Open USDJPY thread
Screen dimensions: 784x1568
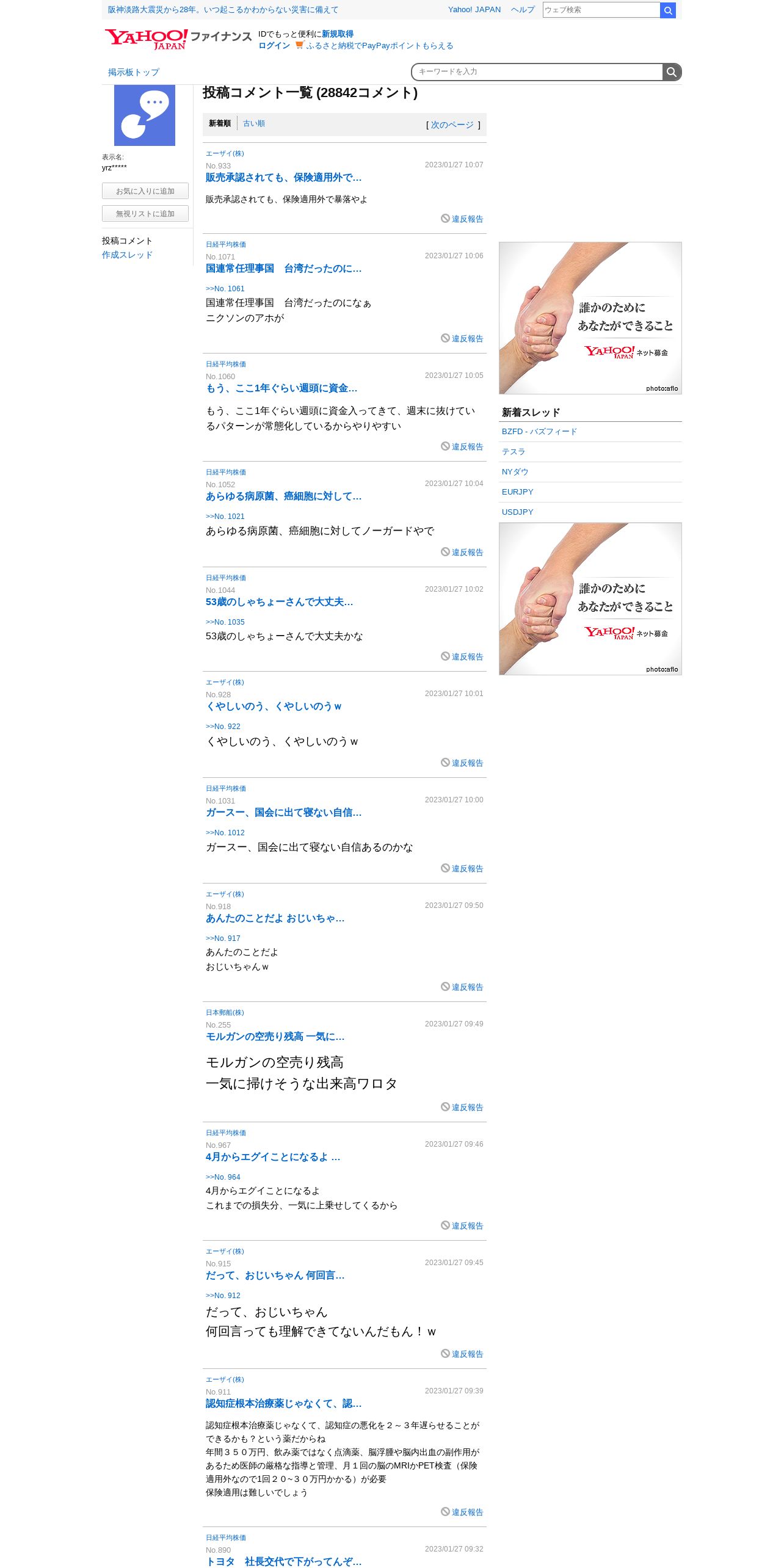pos(517,512)
